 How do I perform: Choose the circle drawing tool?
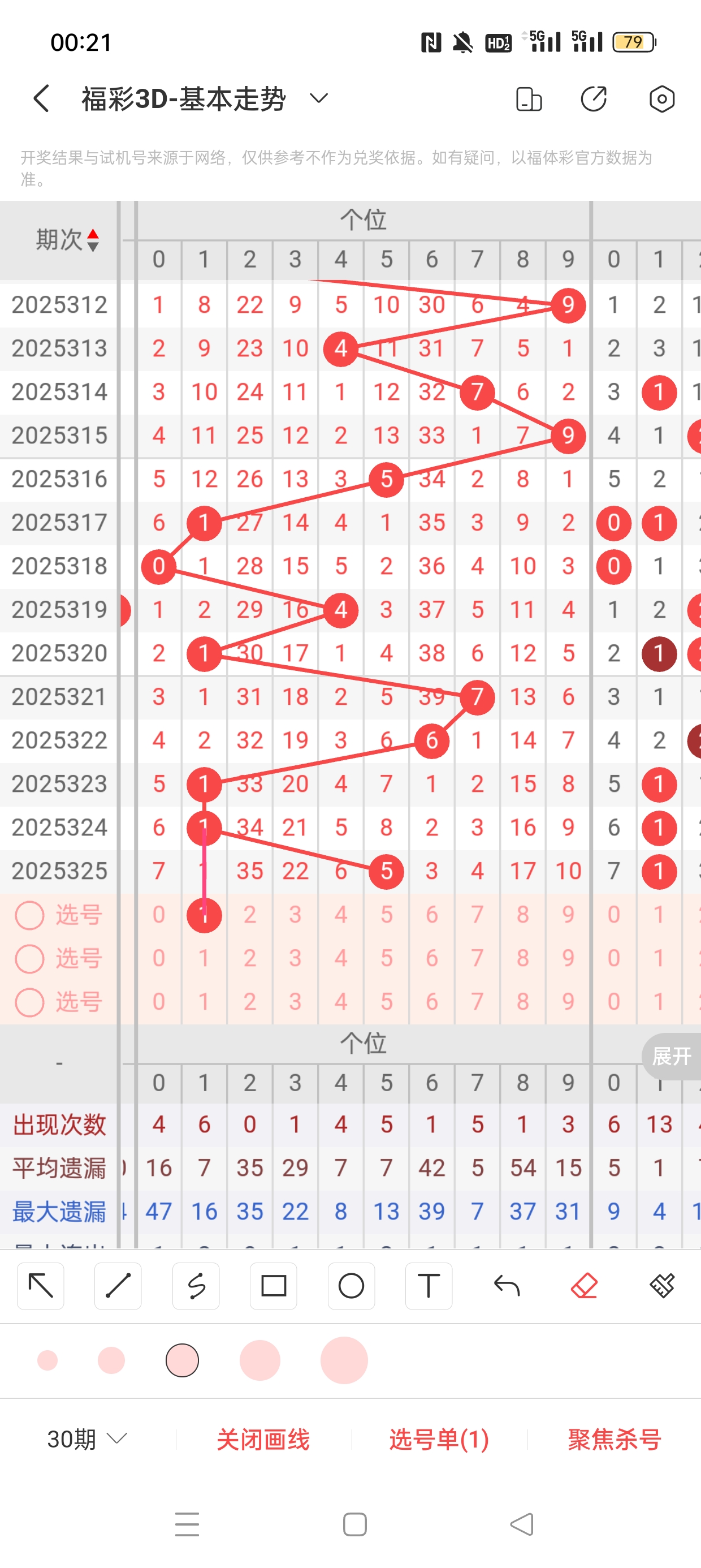click(351, 1286)
